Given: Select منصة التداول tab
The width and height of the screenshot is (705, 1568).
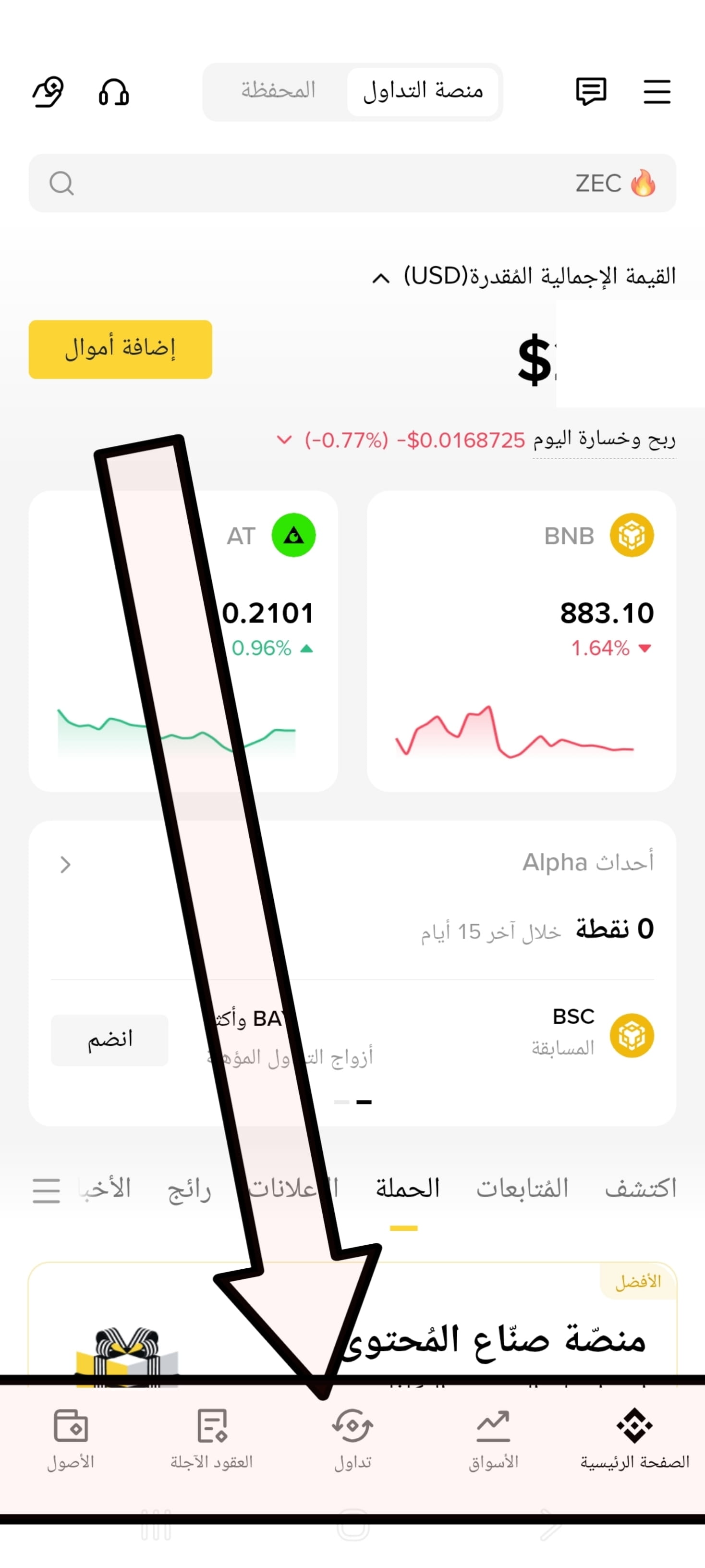Looking at the screenshot, I should [424, 91].
